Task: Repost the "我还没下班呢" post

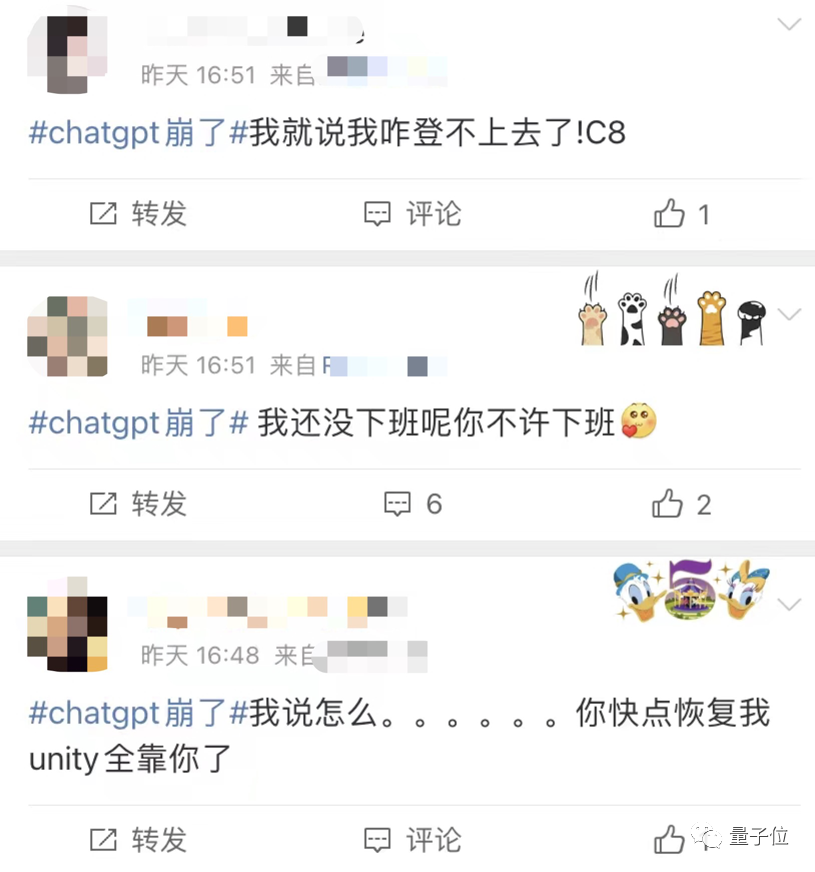Action: tap(138, 503)
